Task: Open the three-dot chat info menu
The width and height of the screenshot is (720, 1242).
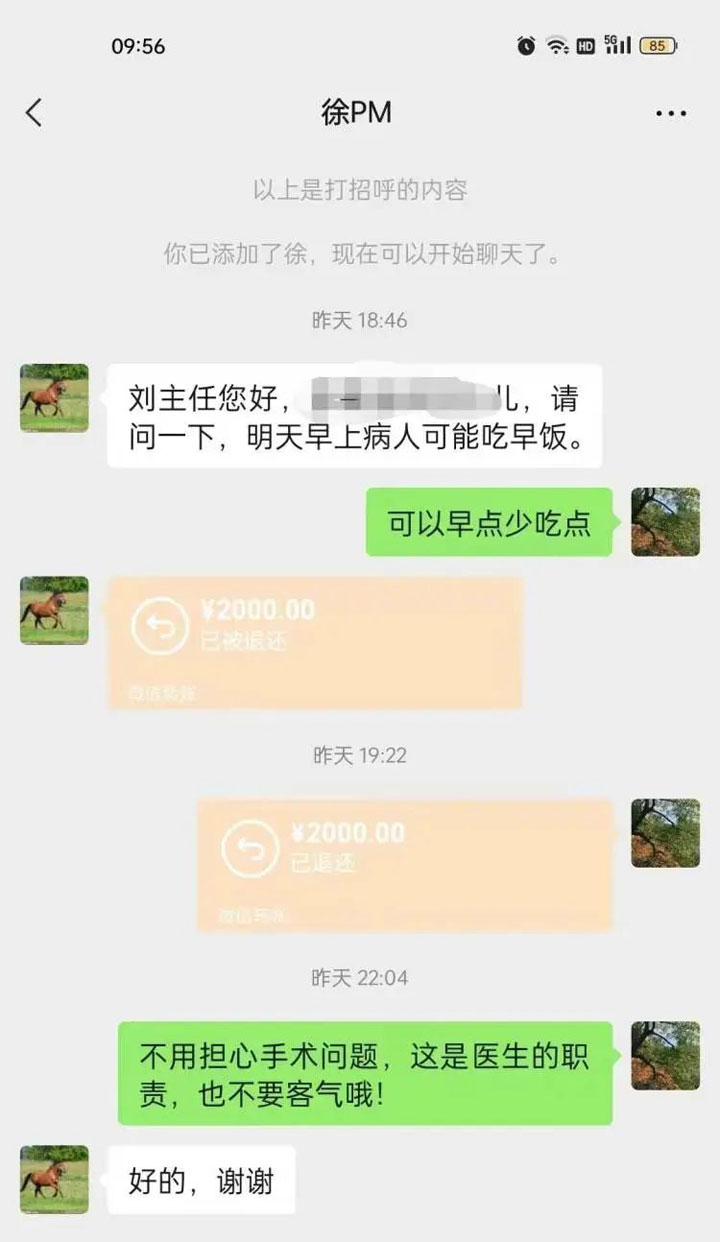Action: pyautogui.click(x=670, y=114)
